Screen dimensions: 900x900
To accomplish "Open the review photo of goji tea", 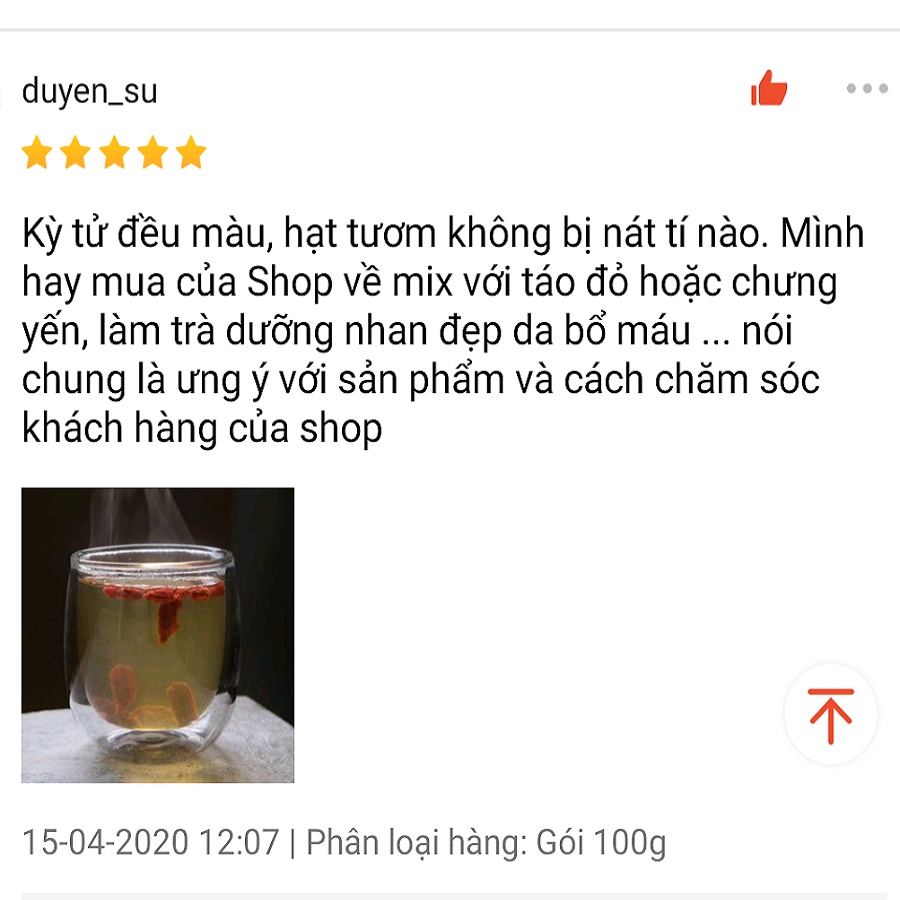I will [158, 634].
